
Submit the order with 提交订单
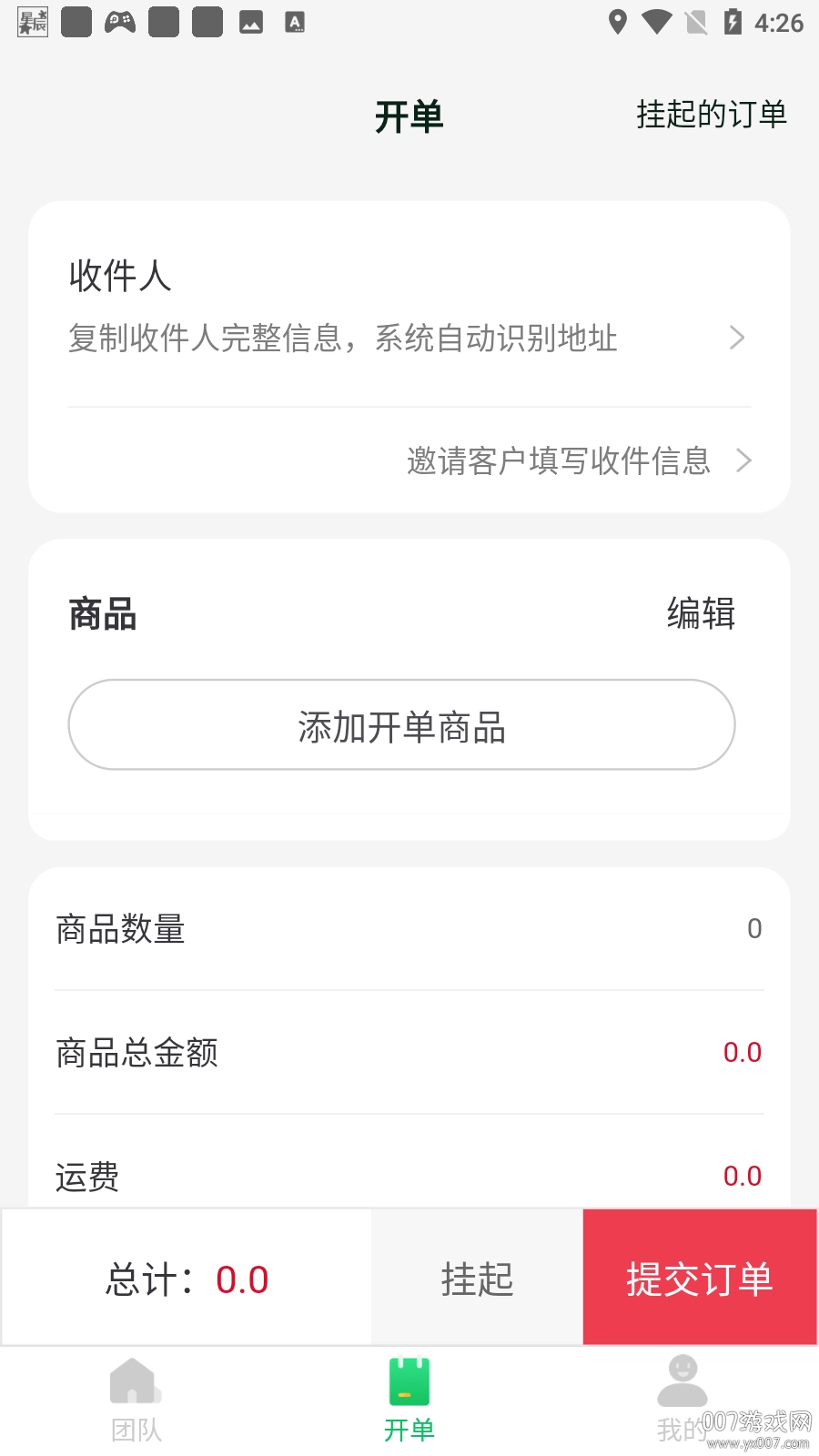699,1279
